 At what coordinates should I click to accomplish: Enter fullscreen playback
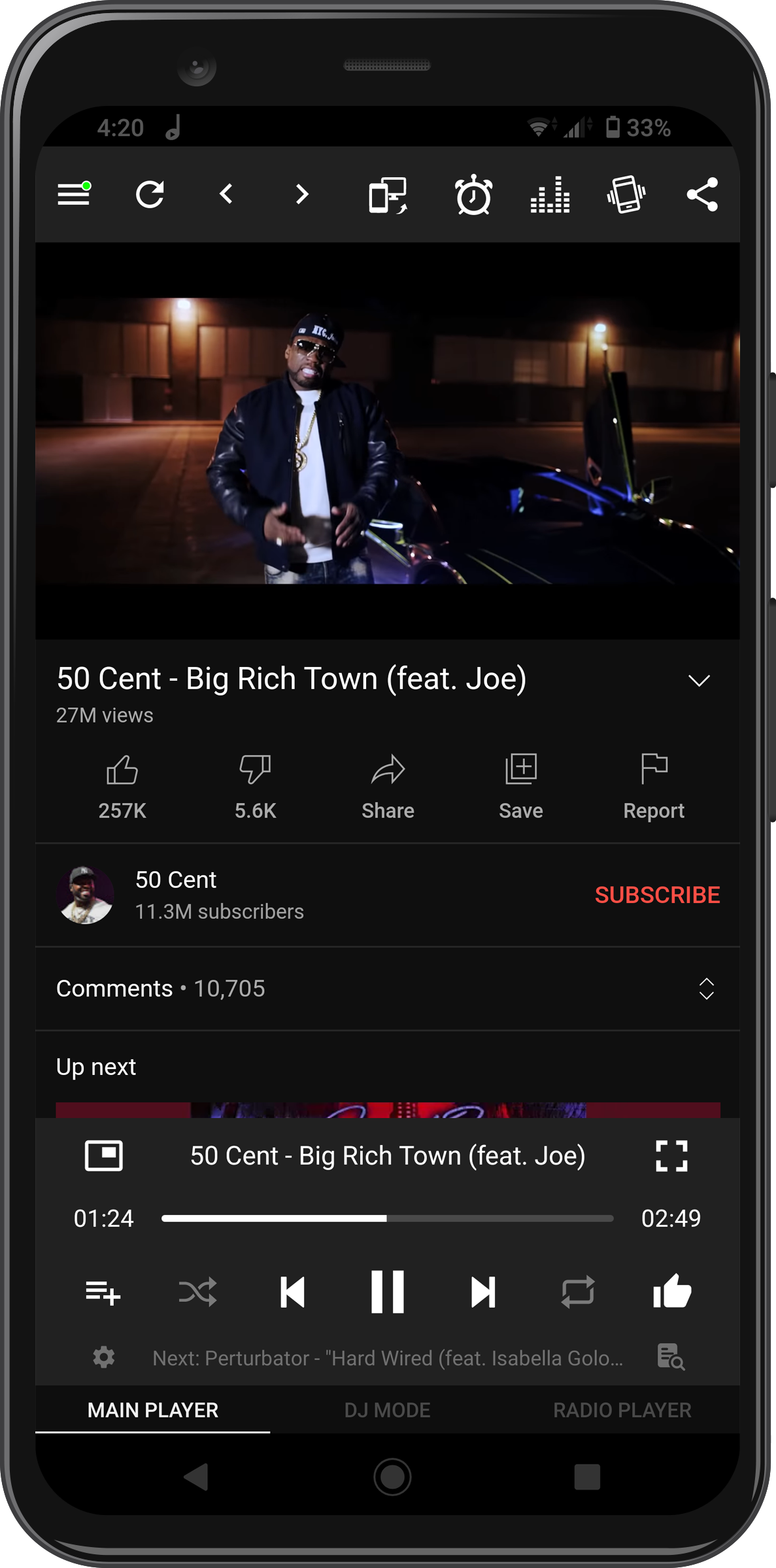point(671,1155)
